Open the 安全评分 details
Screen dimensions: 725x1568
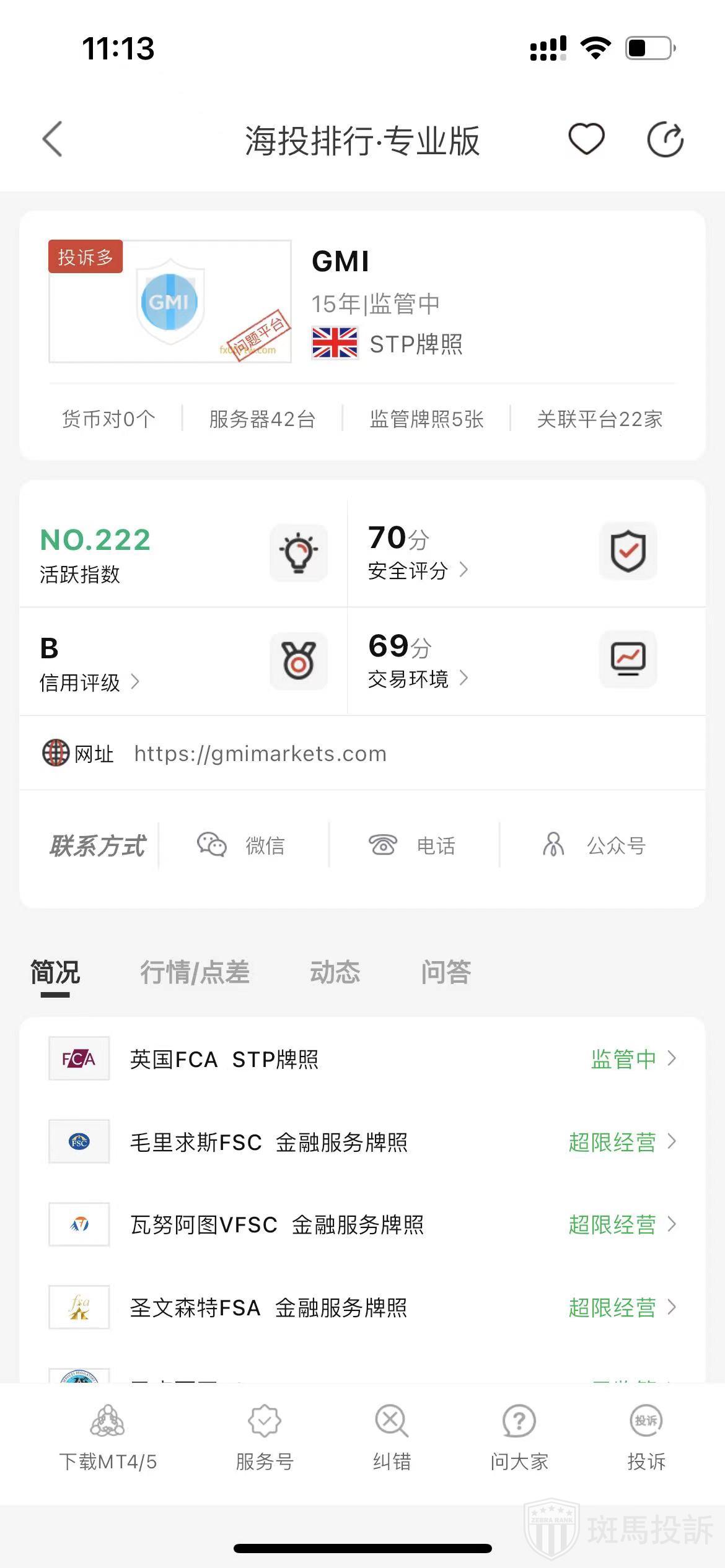coord(418,570)
